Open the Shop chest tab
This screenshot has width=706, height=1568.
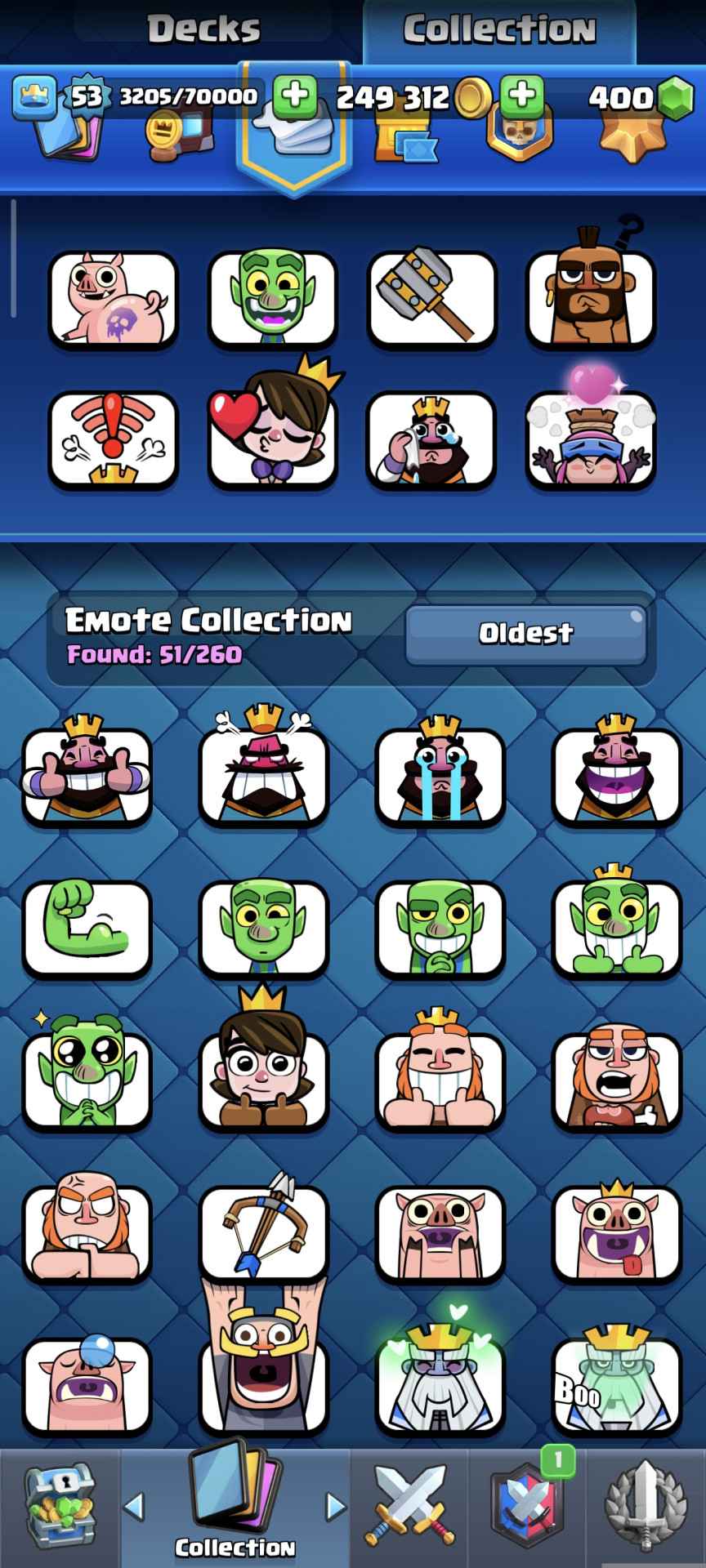click(x=59, y=1507)
